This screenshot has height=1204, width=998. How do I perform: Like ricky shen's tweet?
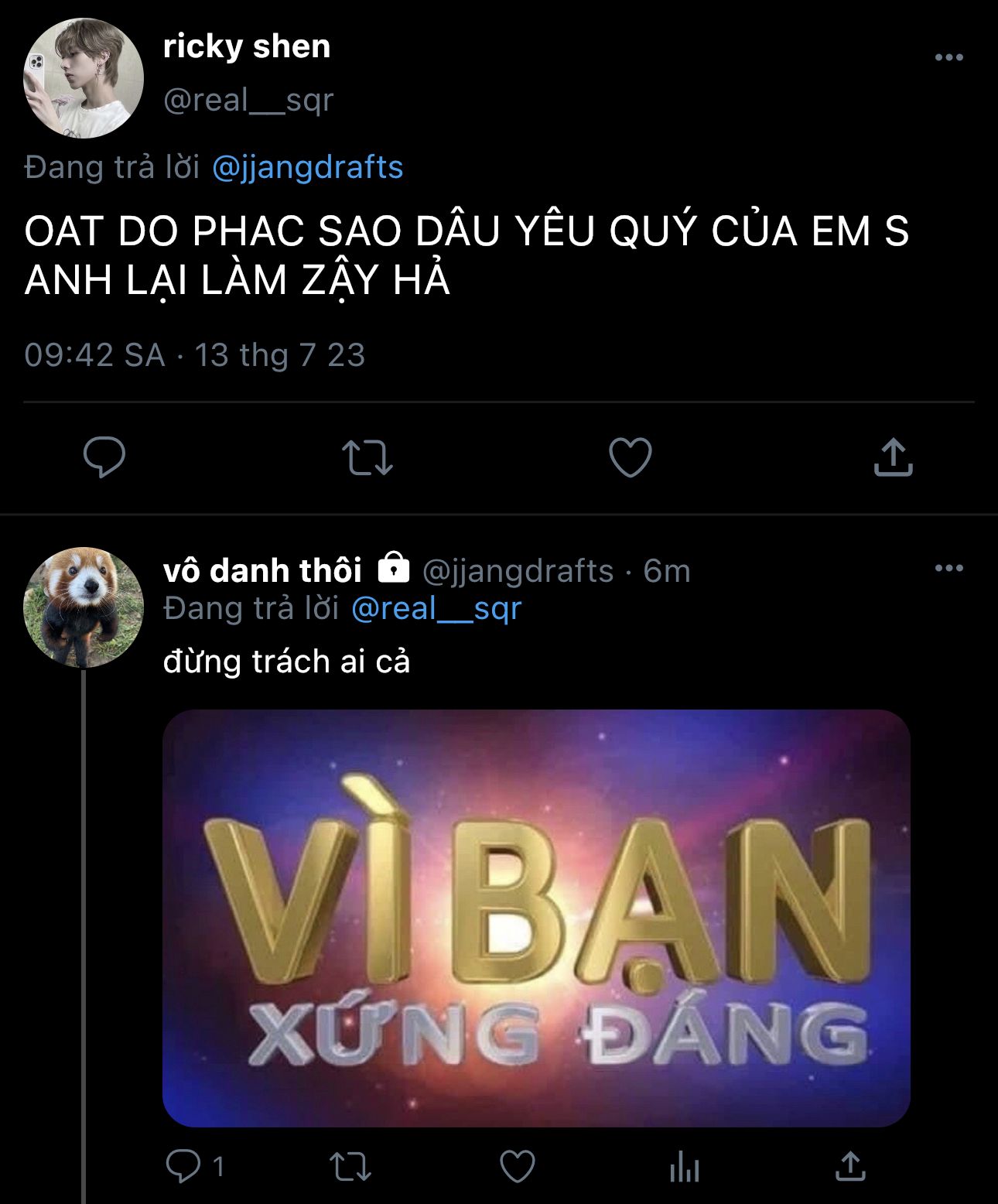[630, 457]
